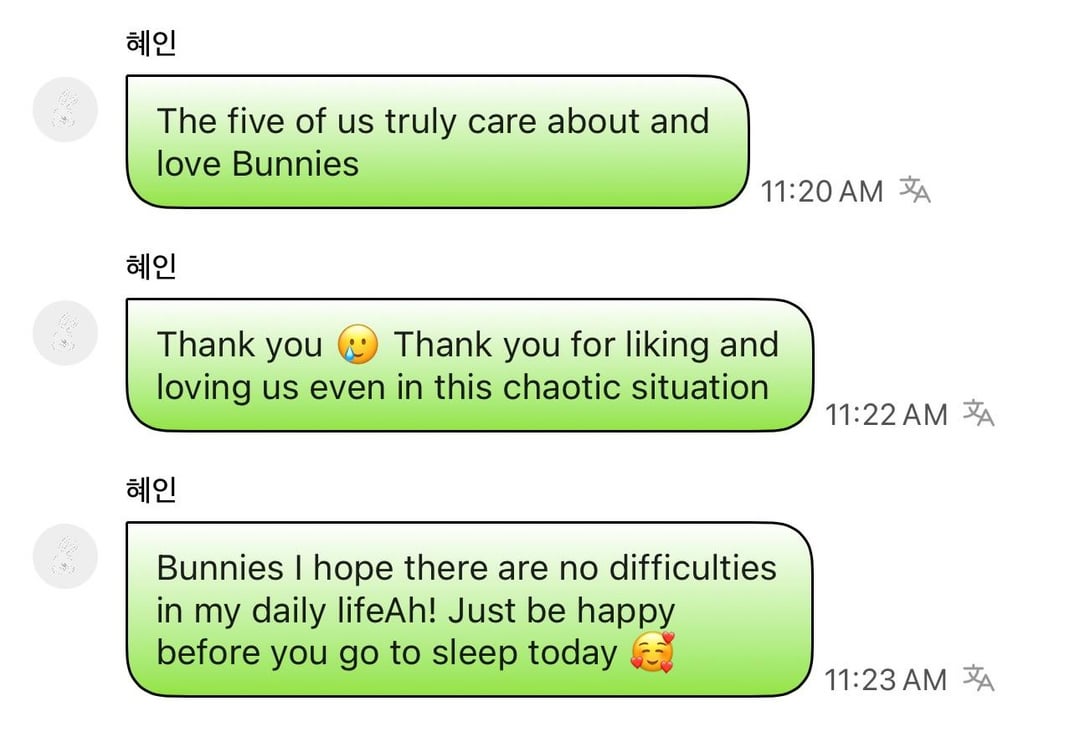
Task: Translate the 11:20 AM message
Action: [x=914, y=189]
